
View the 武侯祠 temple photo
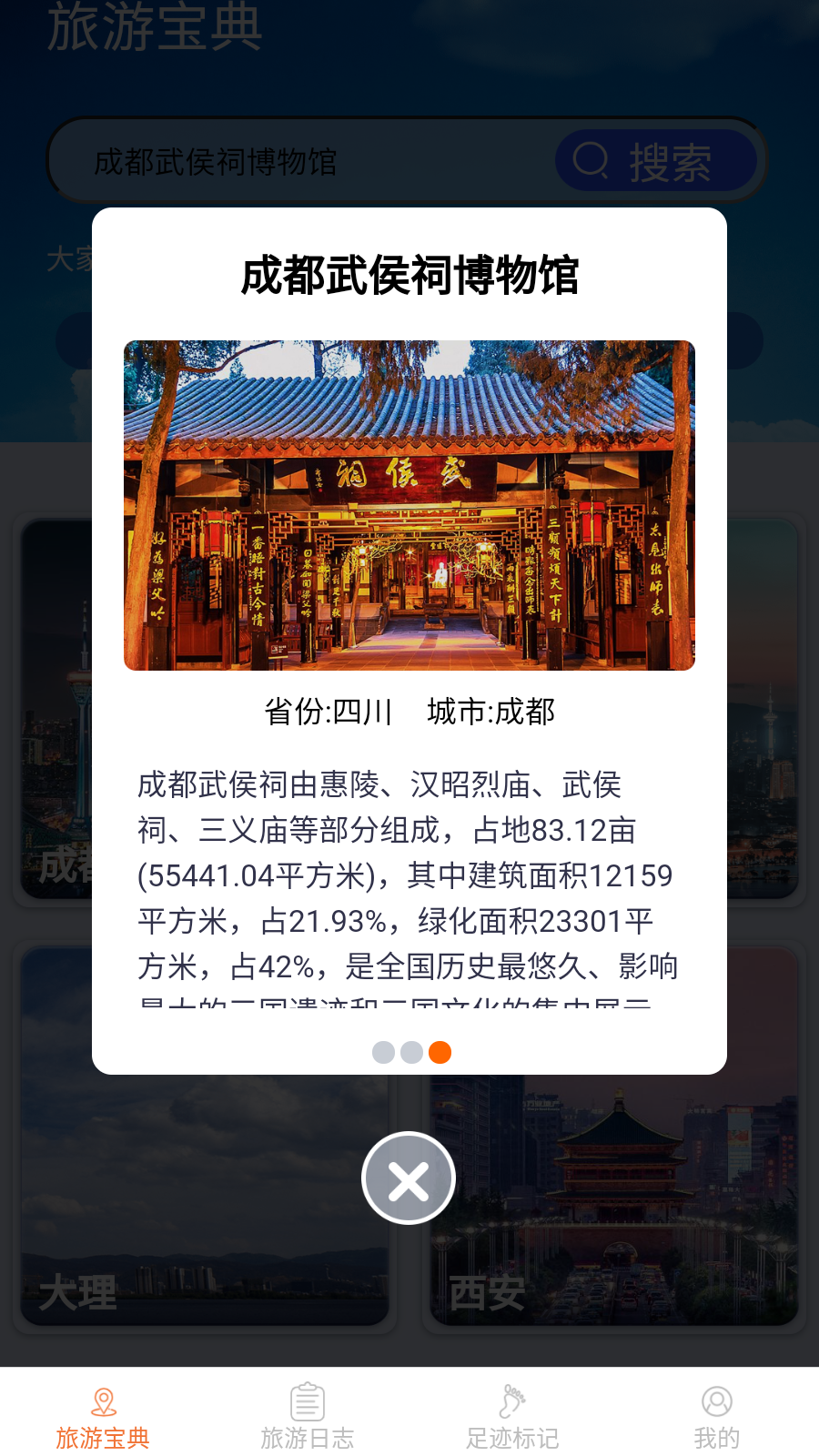[x=409, y=506]
